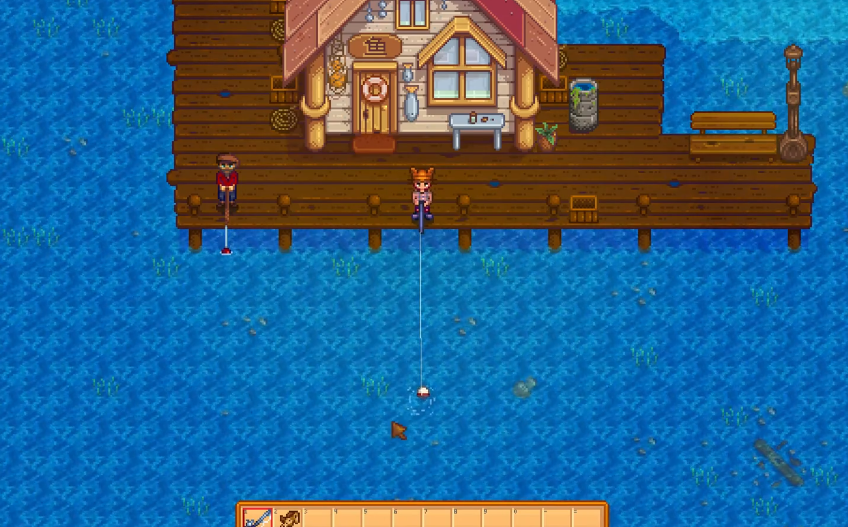Tap the fishing bobber in the water
Screen dimensions: 848x527
(x=423, y=393)
